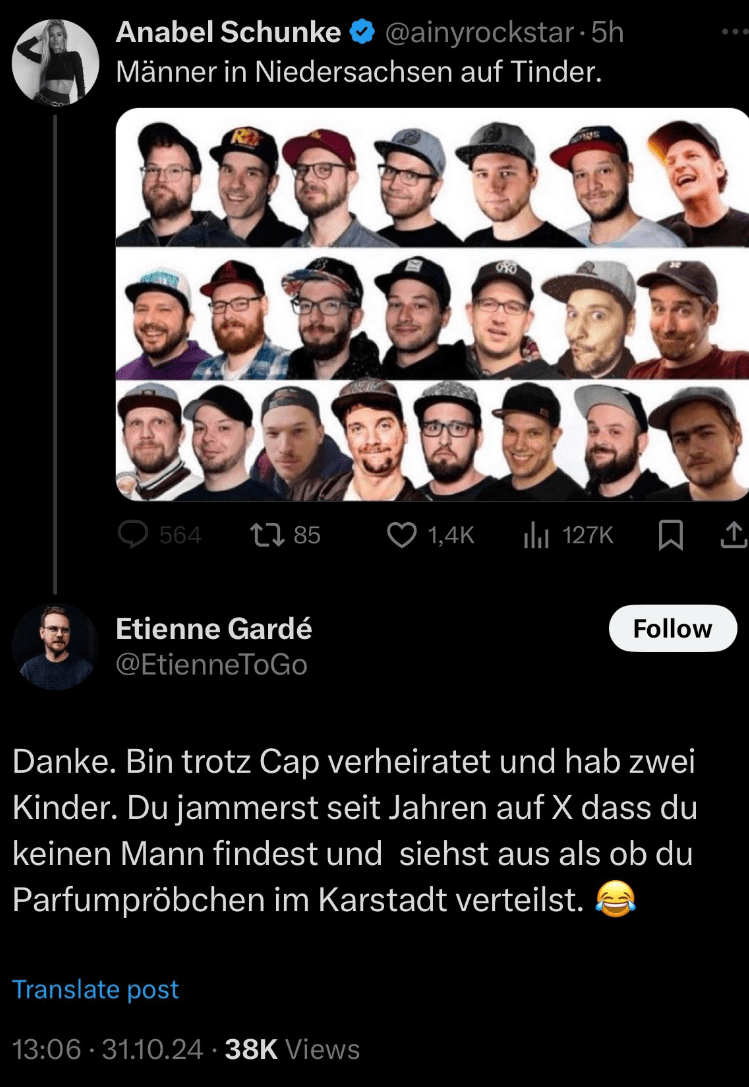The image size is (749, 1087).
Task: Tap Translate post link
Action: tap(95, 989)
